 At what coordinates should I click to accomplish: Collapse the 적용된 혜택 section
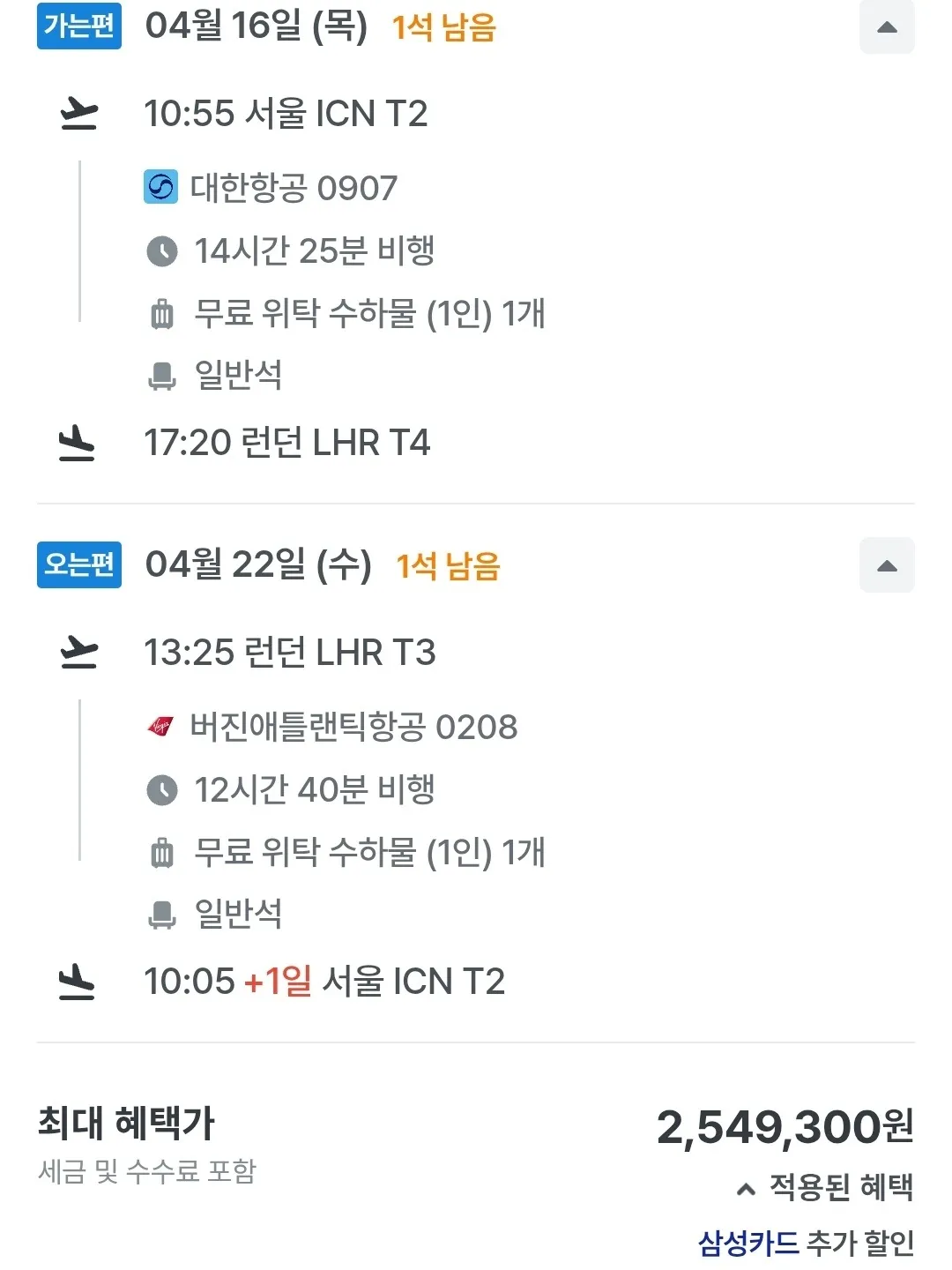tap(825, 1188)
